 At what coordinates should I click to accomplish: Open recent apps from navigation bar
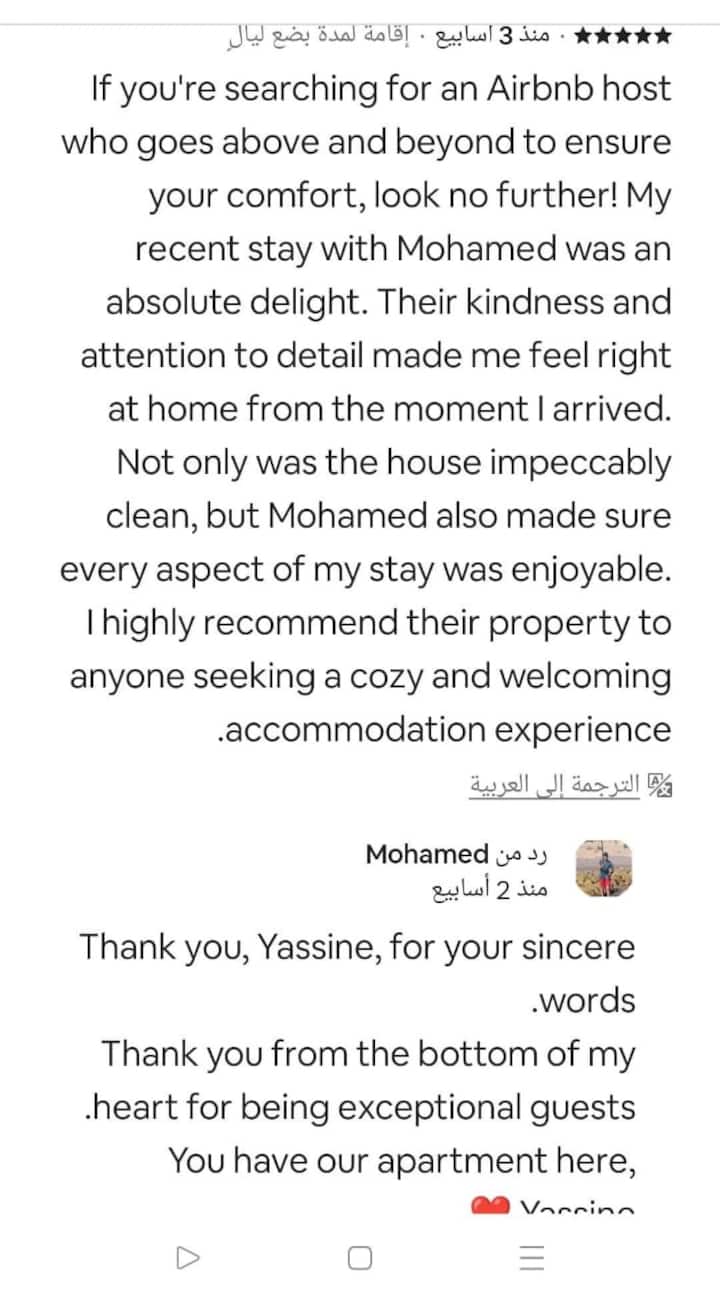tap(533, 1257)
